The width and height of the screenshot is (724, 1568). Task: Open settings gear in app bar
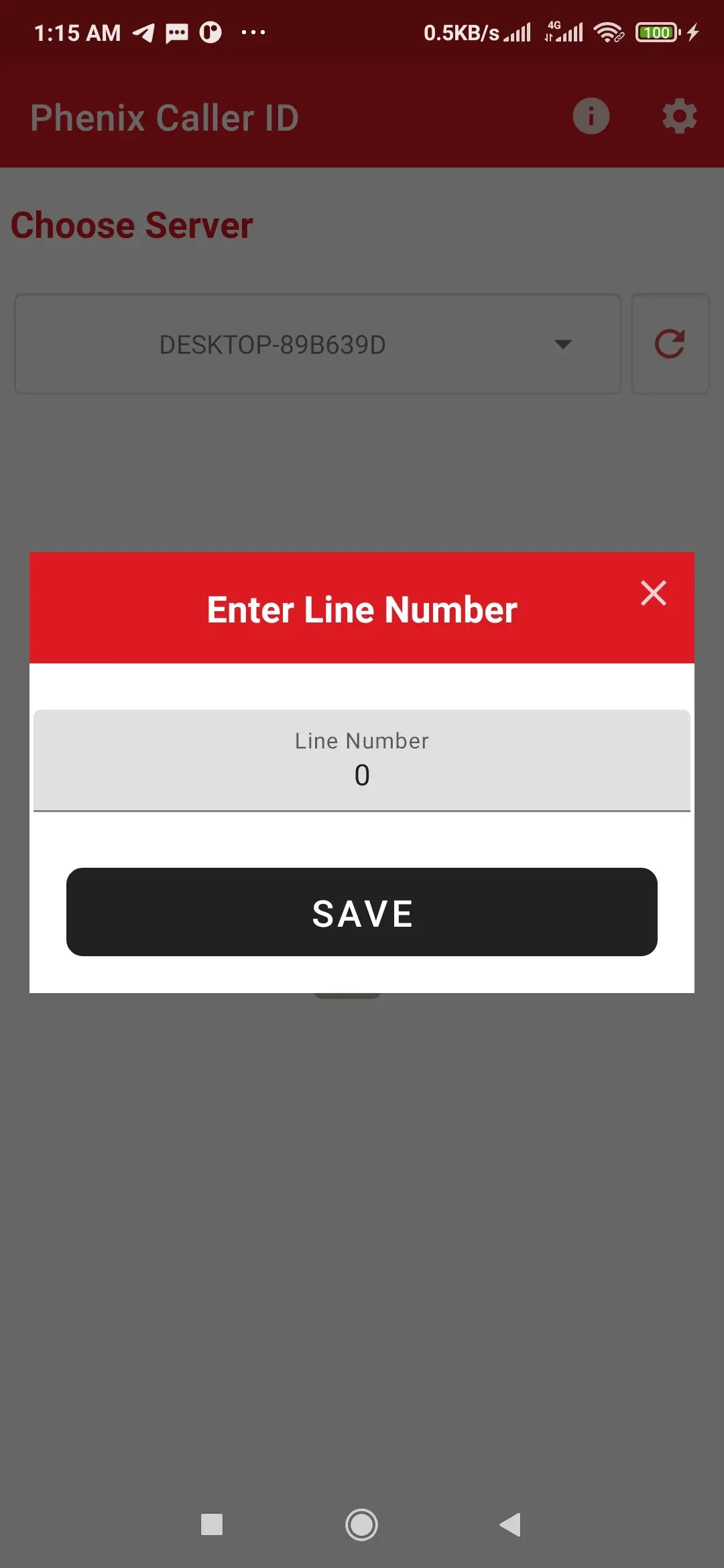679,117
